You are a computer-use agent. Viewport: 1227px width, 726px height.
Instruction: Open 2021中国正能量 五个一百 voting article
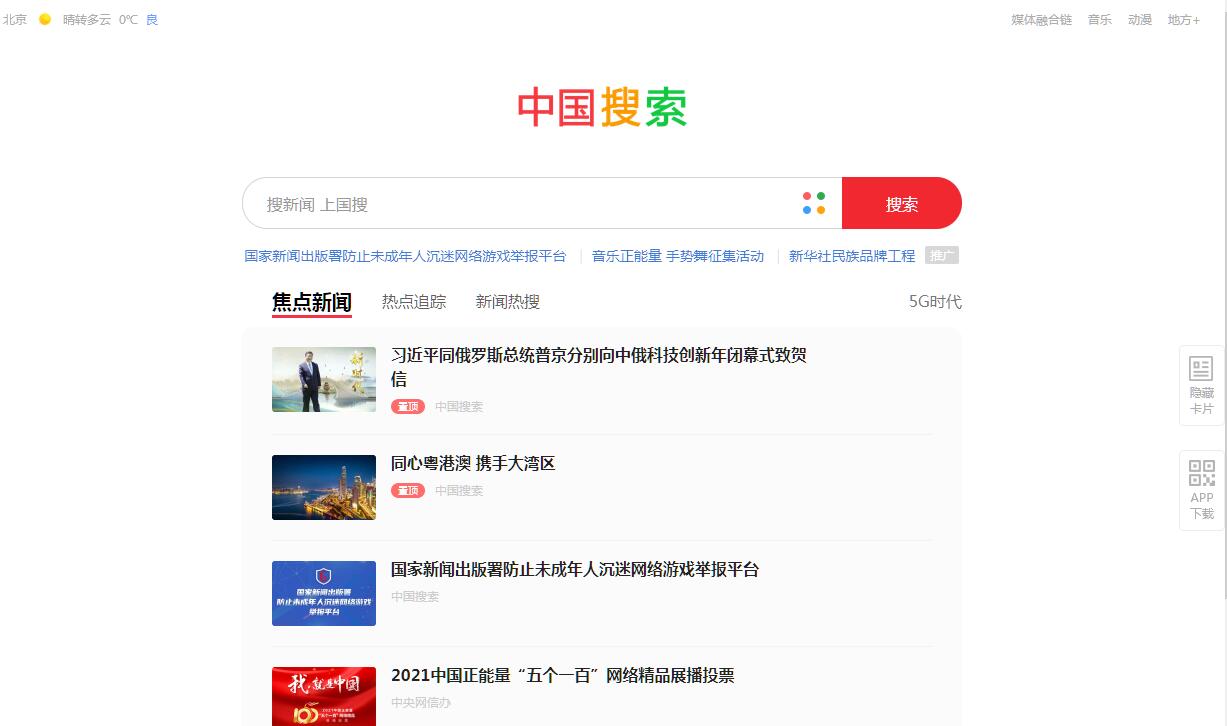(x=562, y=675)
